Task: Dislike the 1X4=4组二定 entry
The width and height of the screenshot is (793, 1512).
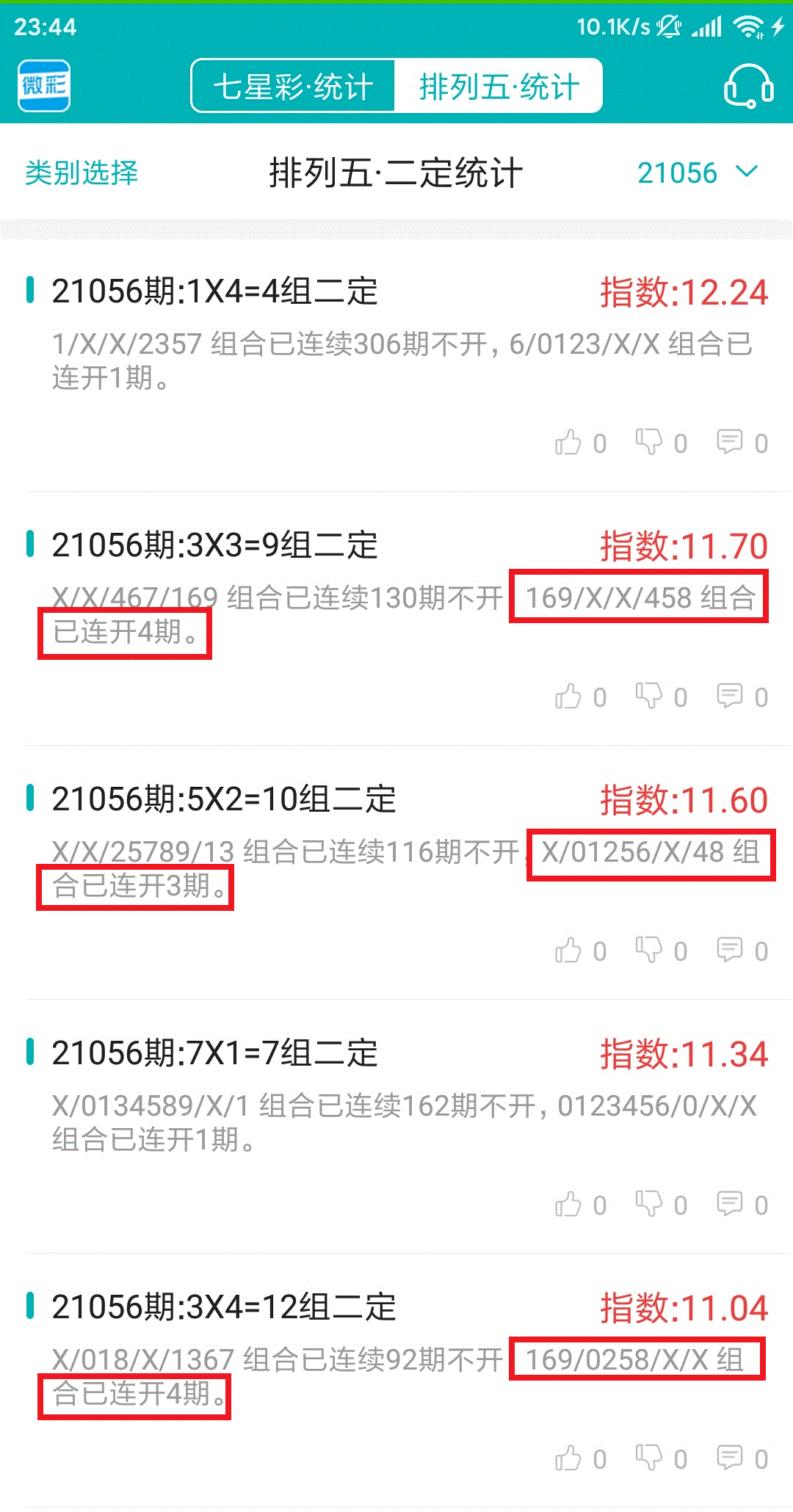Action: [x=661, y=443]
